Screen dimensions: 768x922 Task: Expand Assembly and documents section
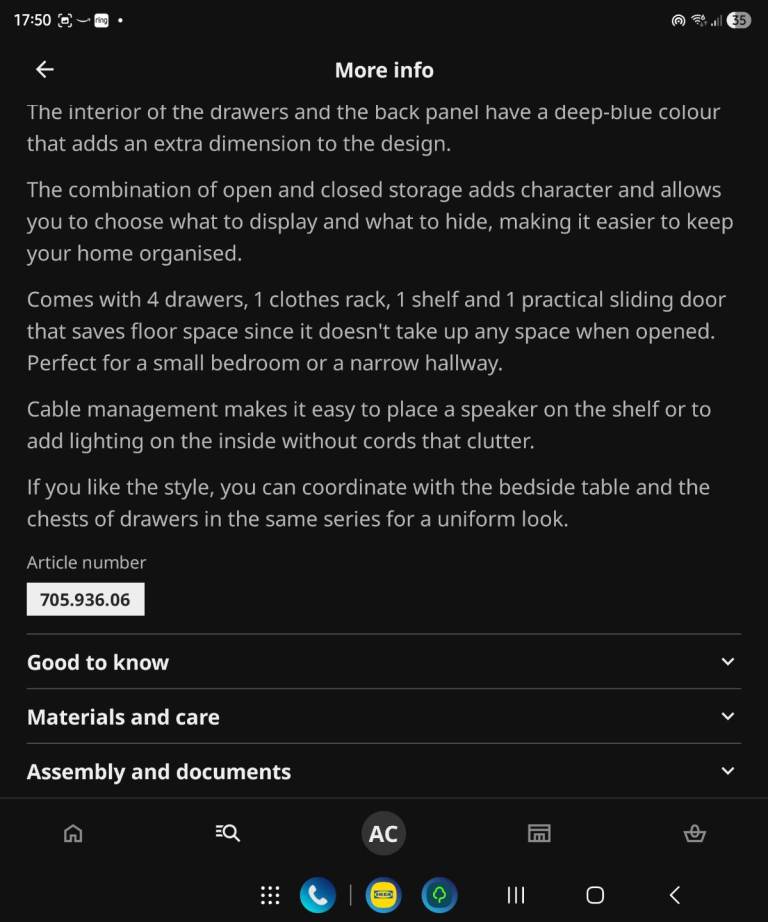click(x=383, y=772)
